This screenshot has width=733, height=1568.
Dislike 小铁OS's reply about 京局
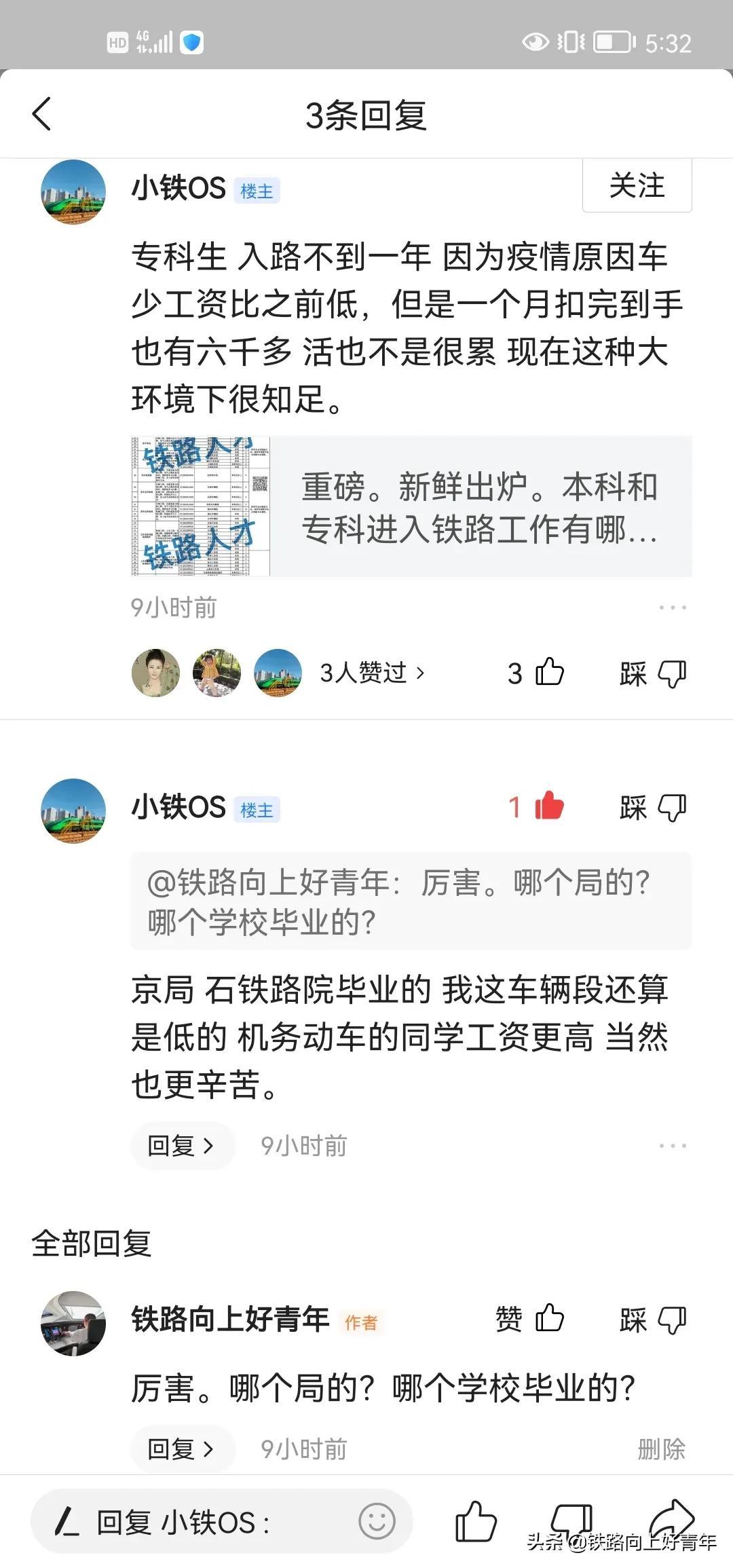[653, 807]
